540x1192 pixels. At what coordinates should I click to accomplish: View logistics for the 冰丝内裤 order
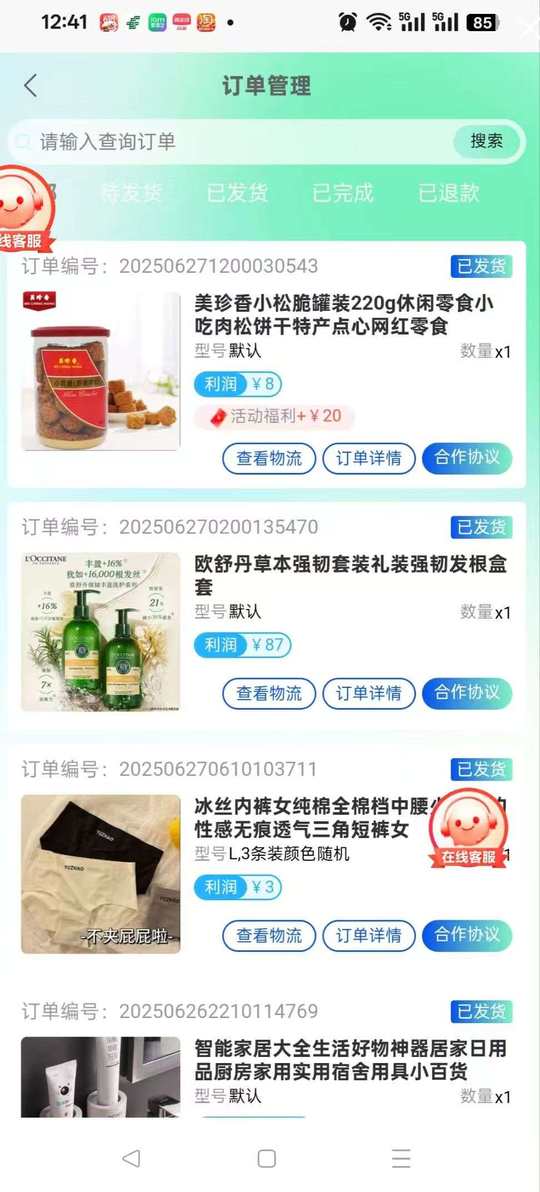[x=268, y=936]
